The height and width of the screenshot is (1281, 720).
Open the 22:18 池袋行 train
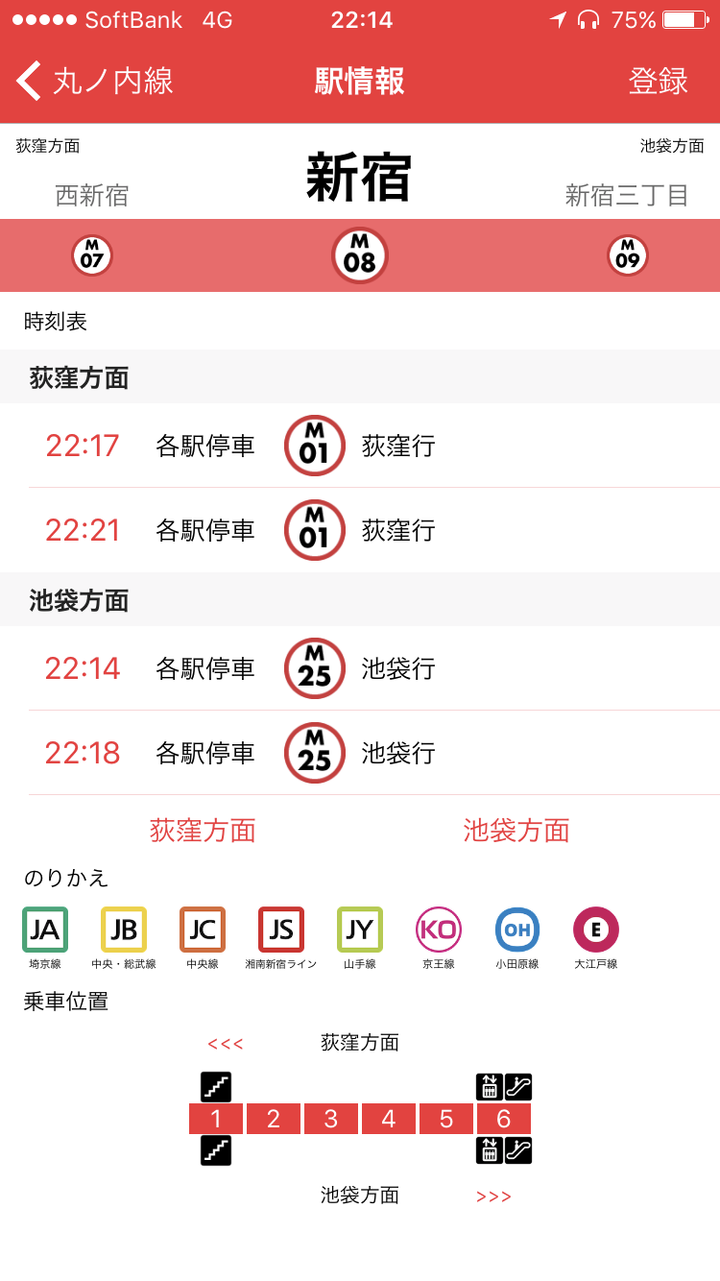pyautogui.click(x=360, y=753)
